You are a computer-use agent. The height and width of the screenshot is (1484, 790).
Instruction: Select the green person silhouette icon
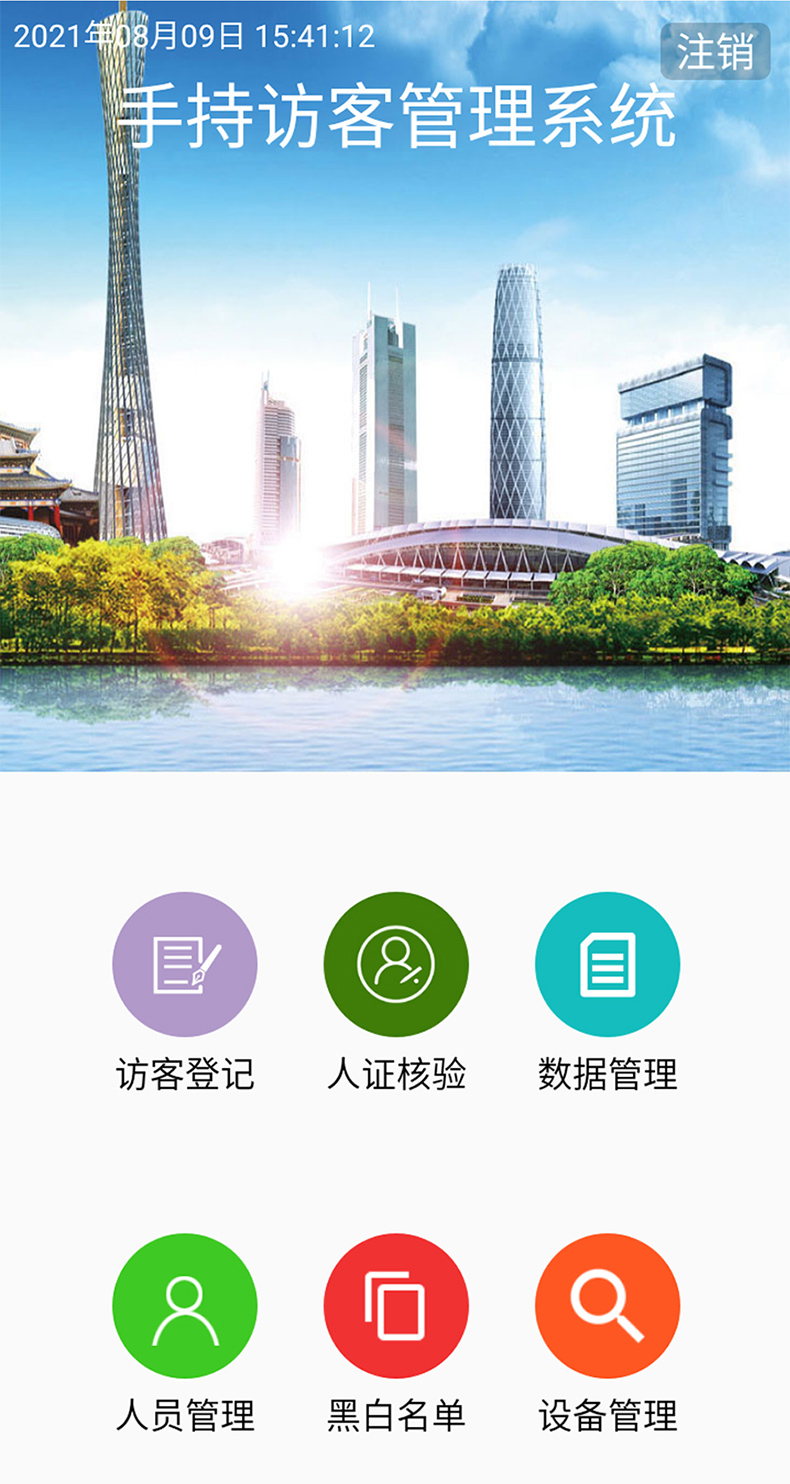[x=186, y=1302]
